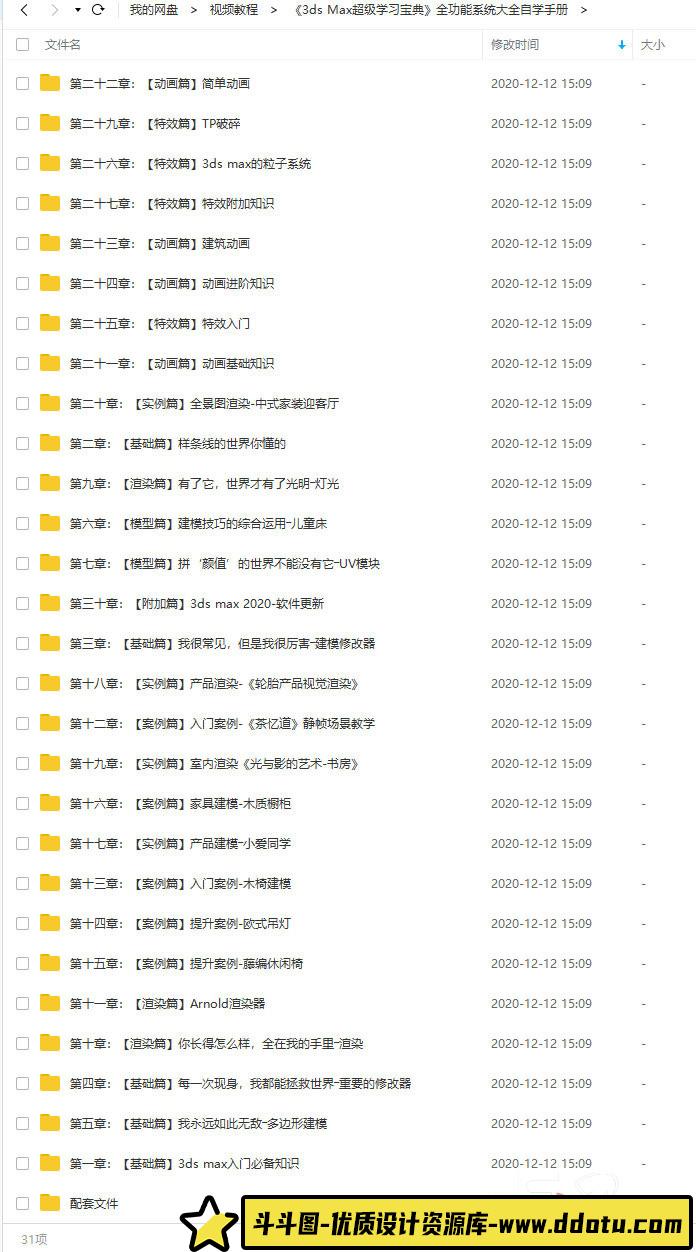This screenshot has height=1252, width=696.
Task: Open folder 第五章 多边形建模
Action: (x=198, y=1124)
